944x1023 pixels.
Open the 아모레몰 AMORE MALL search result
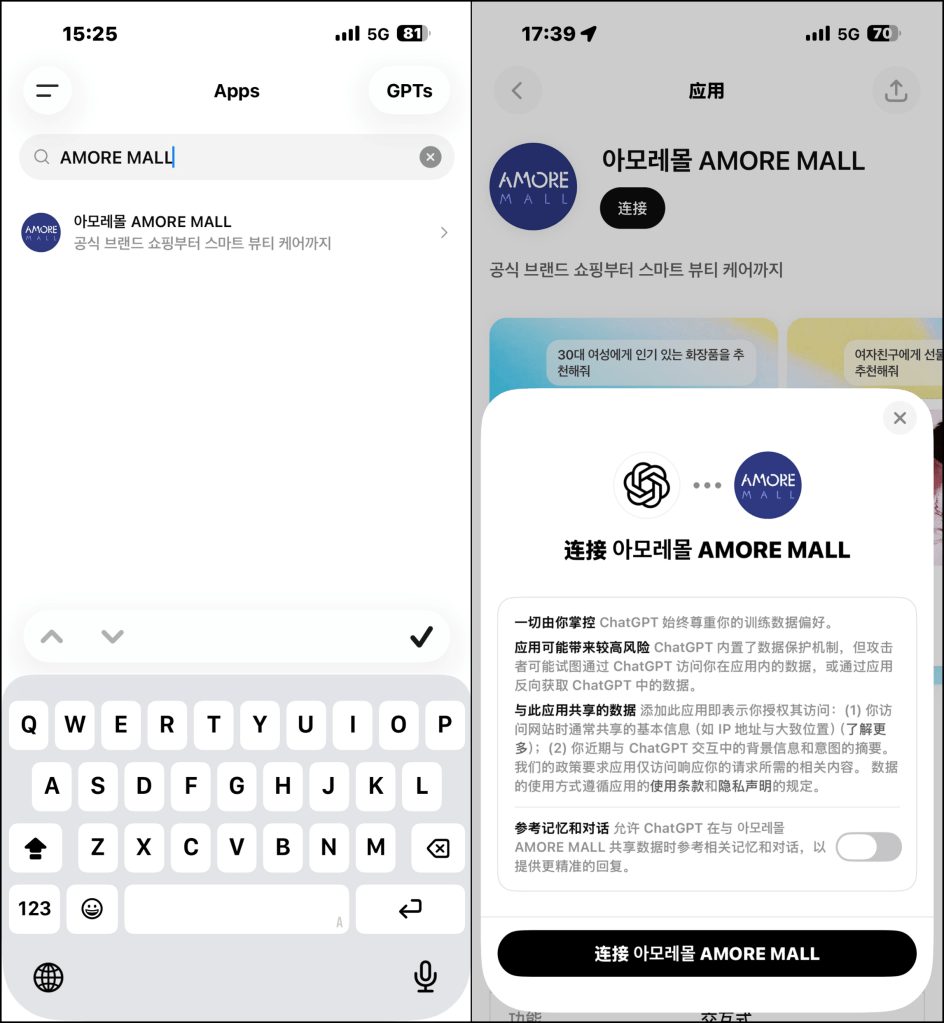[235, 232]
